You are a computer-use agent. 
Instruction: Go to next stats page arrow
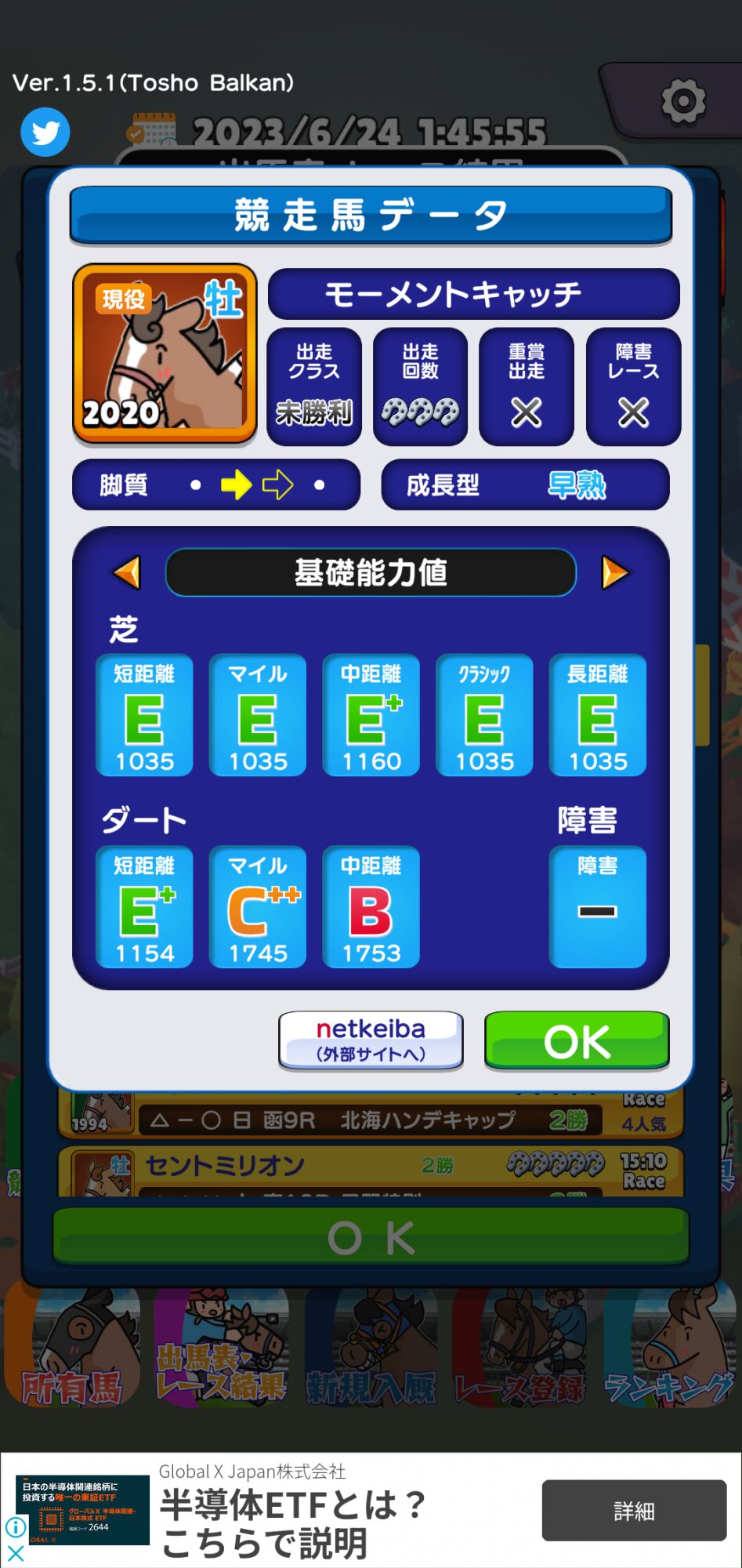615,572
